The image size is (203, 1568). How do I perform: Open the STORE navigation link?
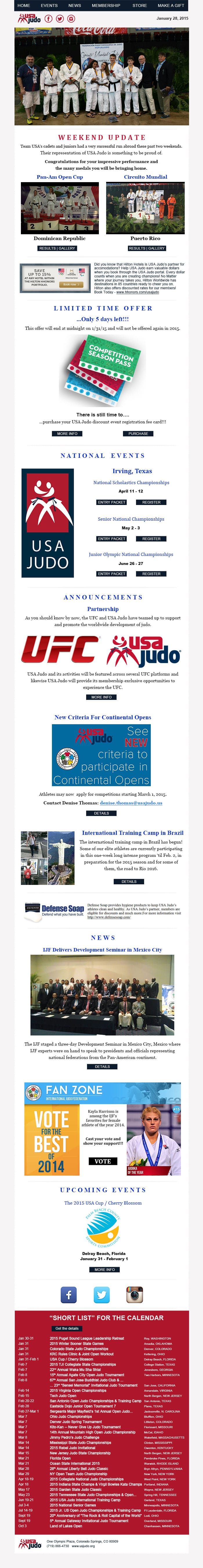click(139, 6)
